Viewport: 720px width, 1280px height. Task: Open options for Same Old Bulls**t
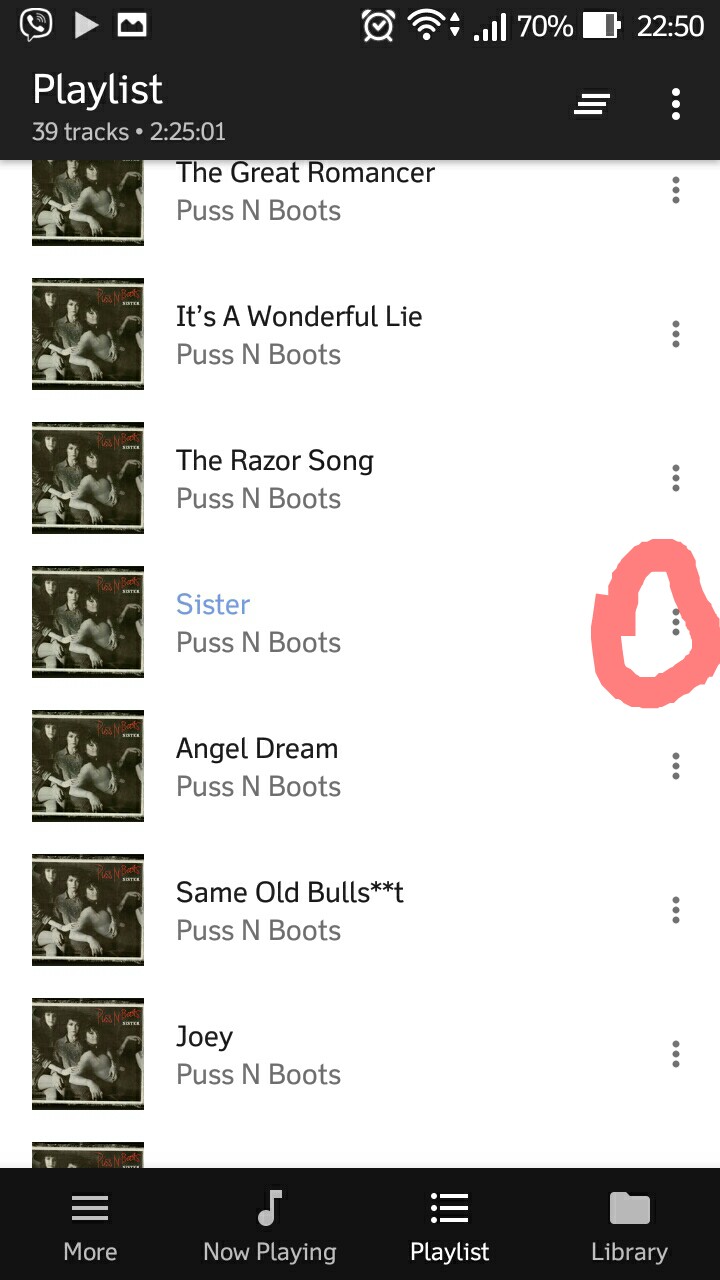[x=676, y=910]
